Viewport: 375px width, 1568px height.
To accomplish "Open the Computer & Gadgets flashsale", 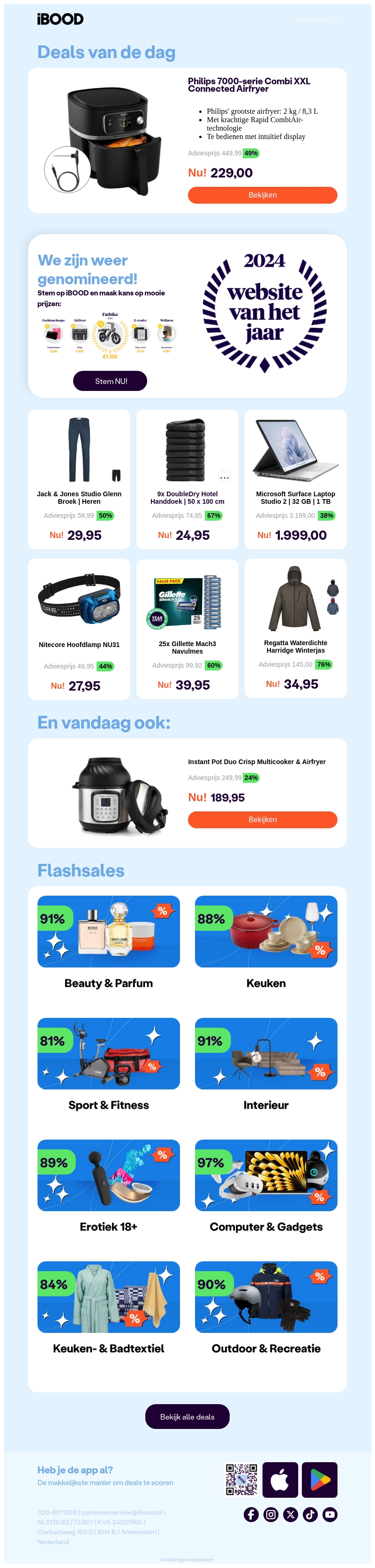I will pos(266,1175).
